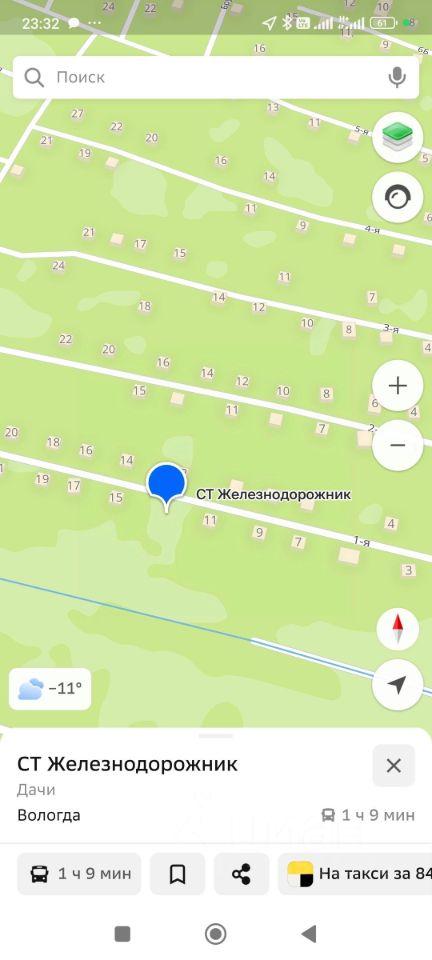432x960 pixels.
Task: Order a taxi via На такси button
Action: point(356,874)
